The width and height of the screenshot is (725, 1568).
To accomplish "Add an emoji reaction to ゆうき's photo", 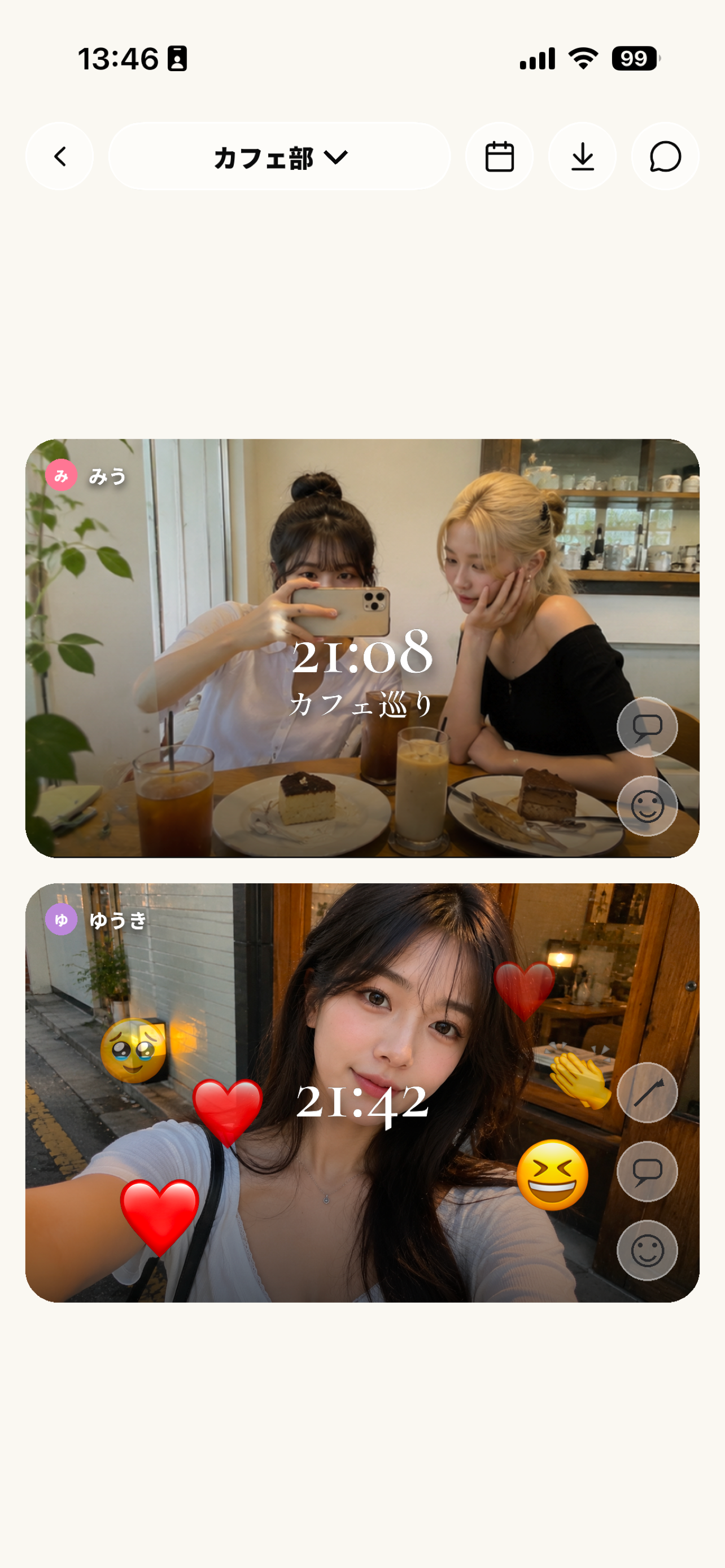I will 647,1251.
